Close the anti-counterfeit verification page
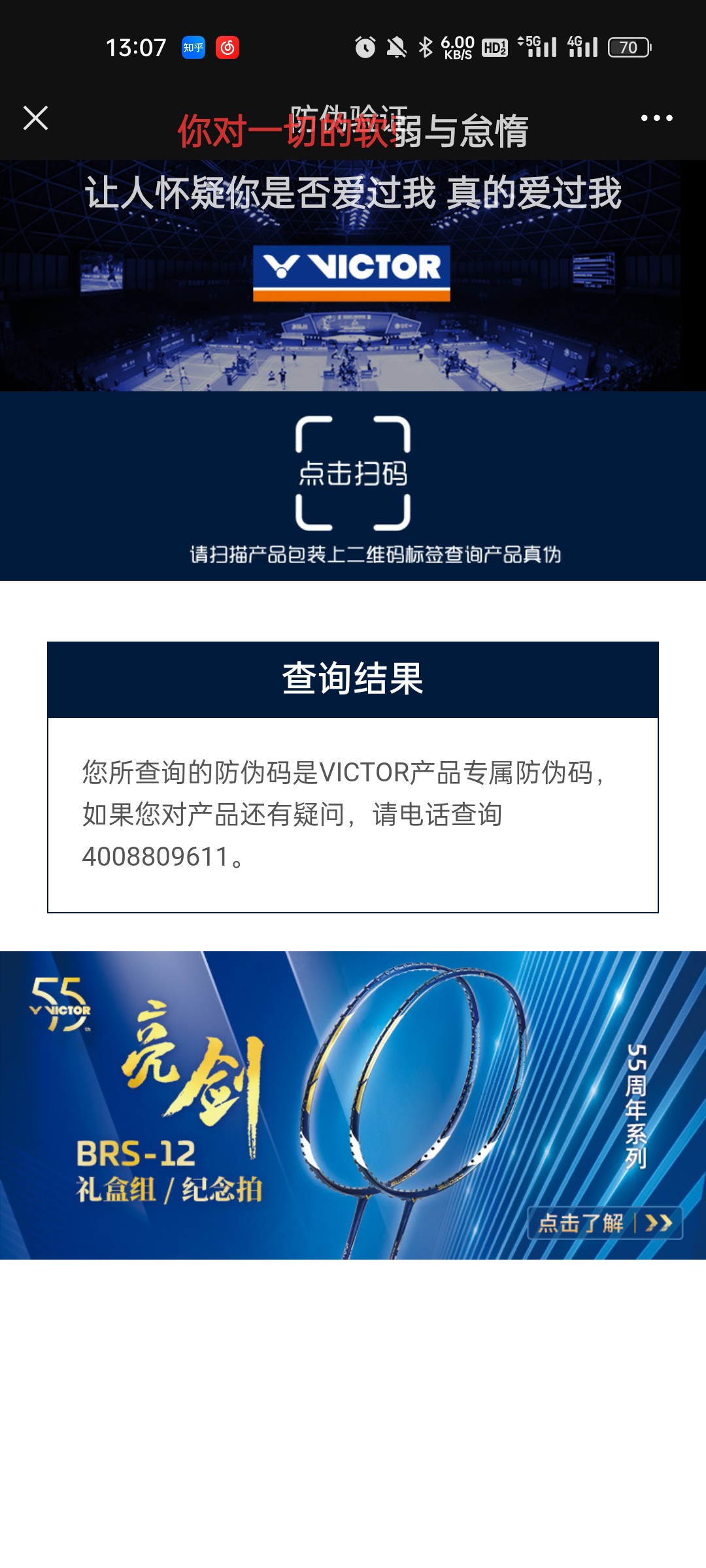 (x=35, y=118)
